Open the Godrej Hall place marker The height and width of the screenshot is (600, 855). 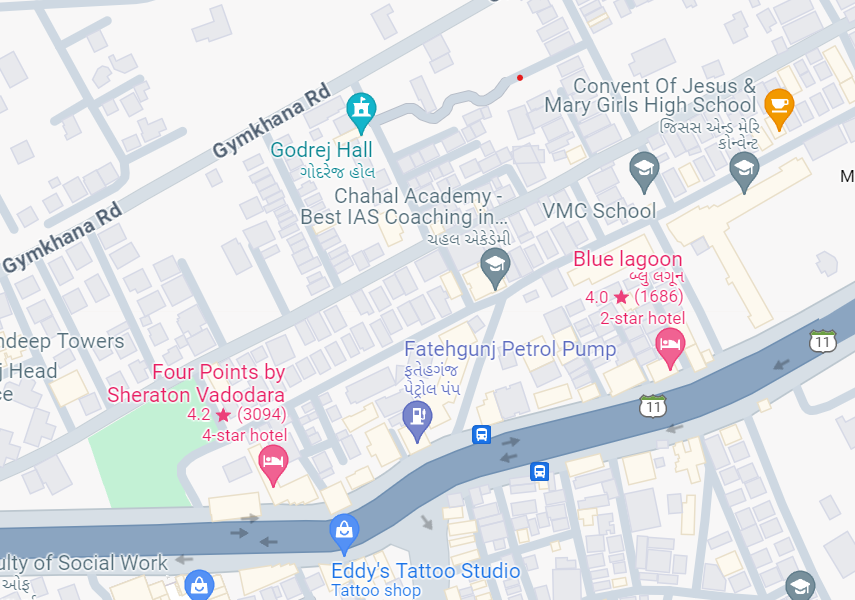pos(361,109)
